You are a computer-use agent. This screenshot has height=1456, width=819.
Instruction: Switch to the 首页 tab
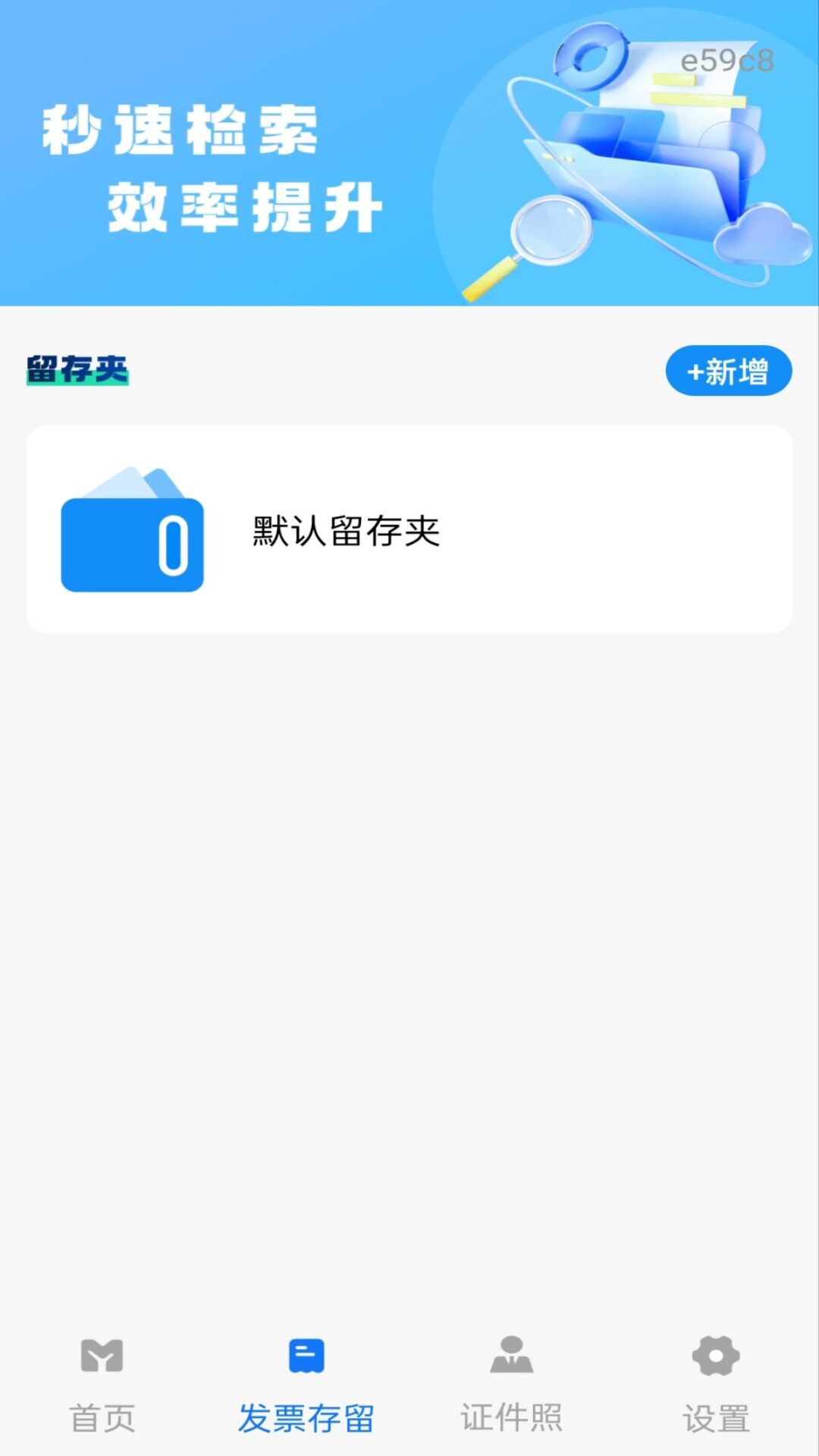102,1418
